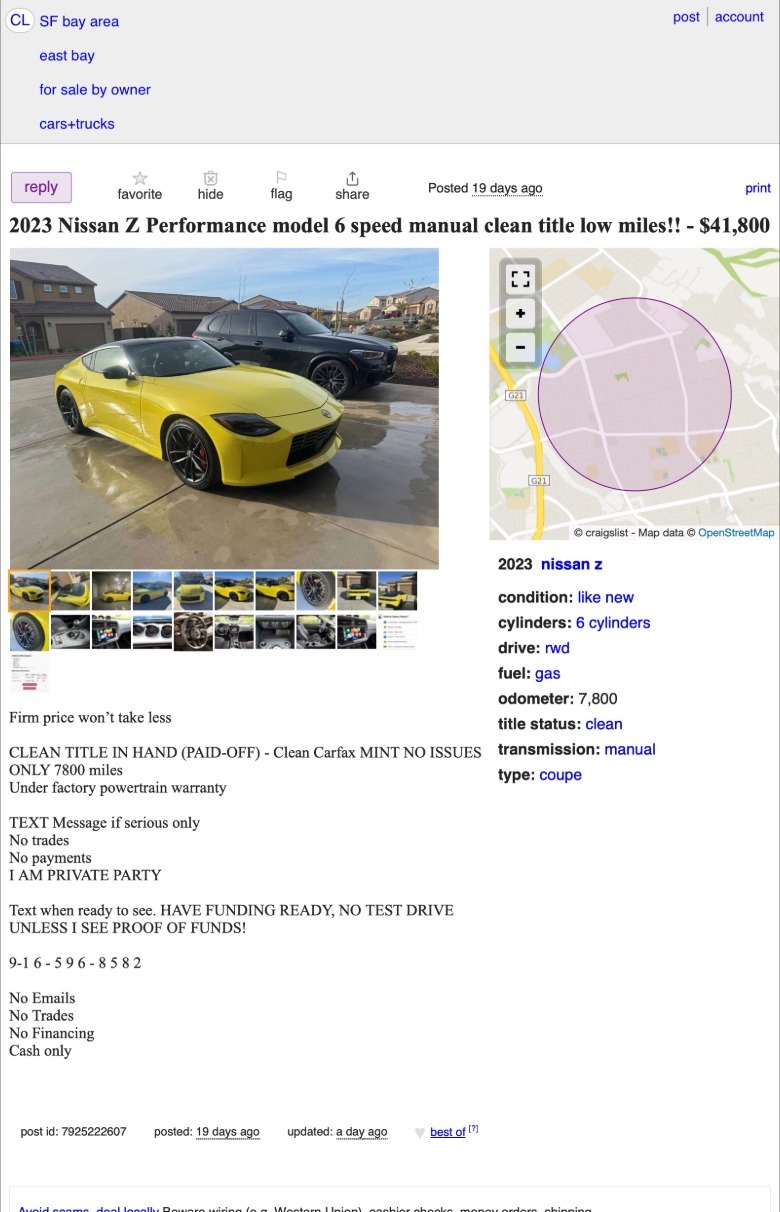Open the best of link
The width and height of the screenshot is (780, 1212).
tap(447, 1132)
